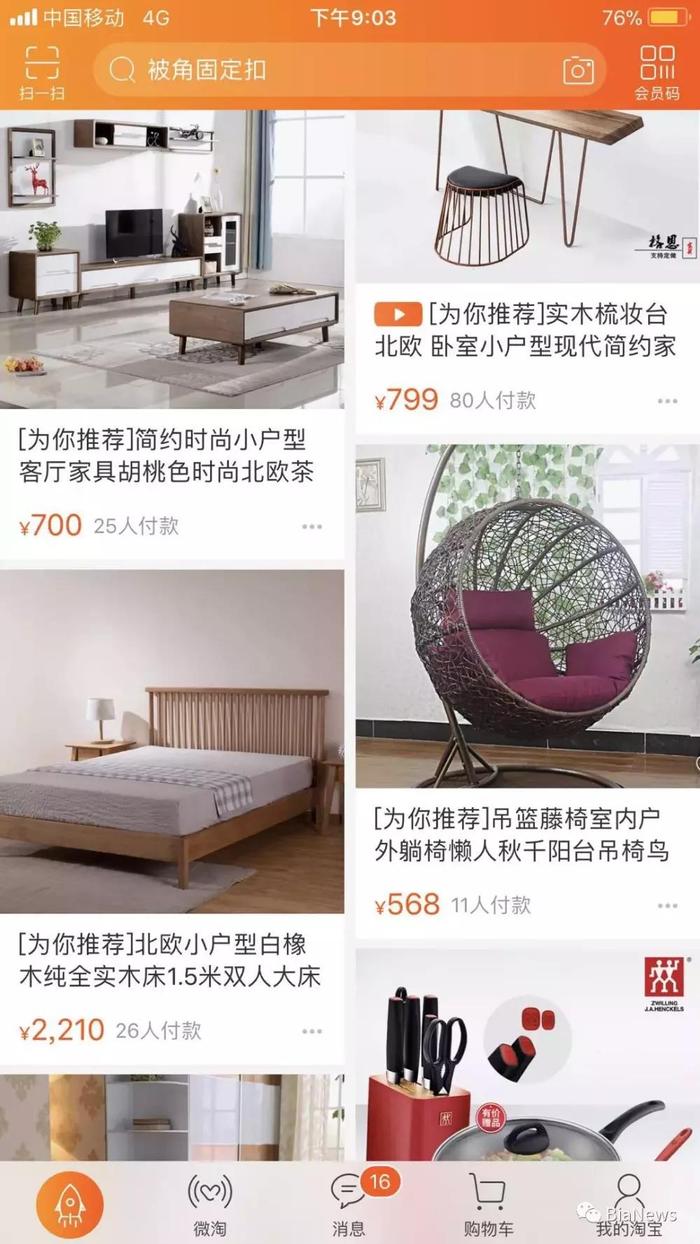Switch to the 微淘 tab
The width and height of the screenshot is (700, 1244).
210,1205
